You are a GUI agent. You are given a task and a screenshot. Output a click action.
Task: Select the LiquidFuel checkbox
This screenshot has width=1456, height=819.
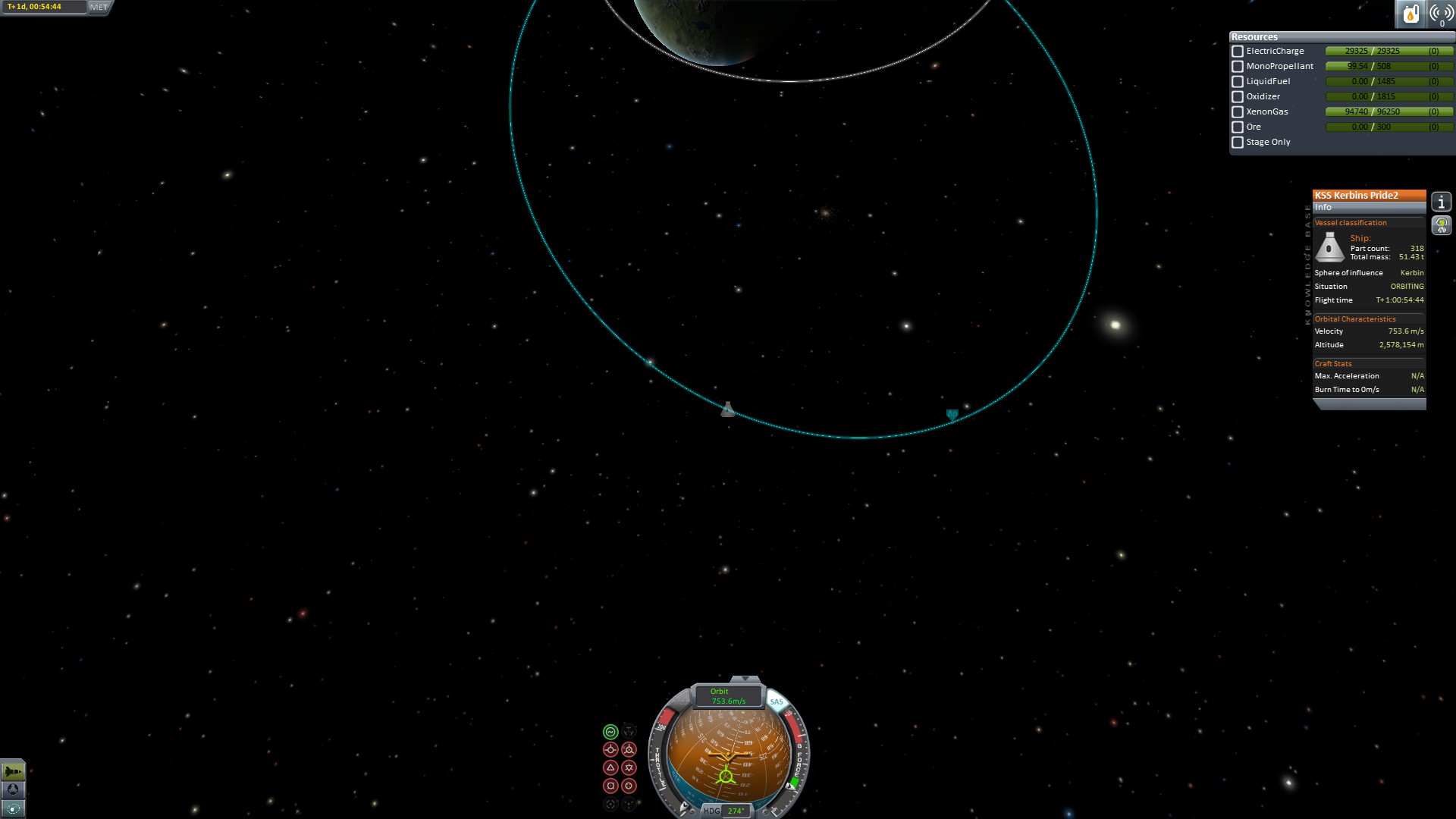1238,82
